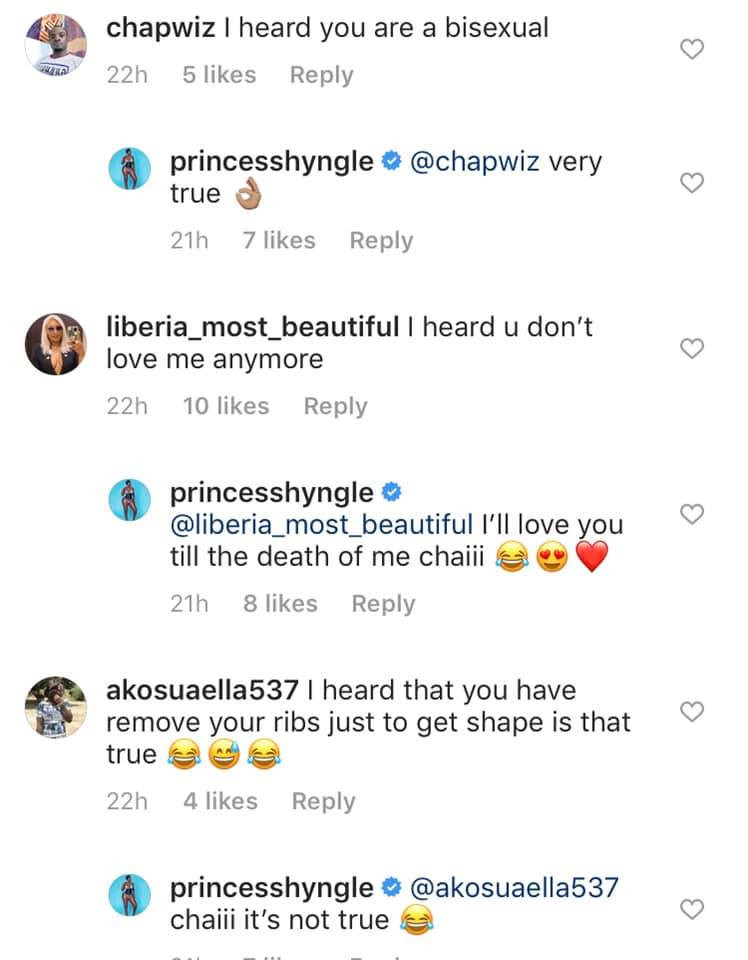View the 10 likes on liberia_most_beautiful's comment
This screenshot has width=748, height=960.
[x=226, y=406]
